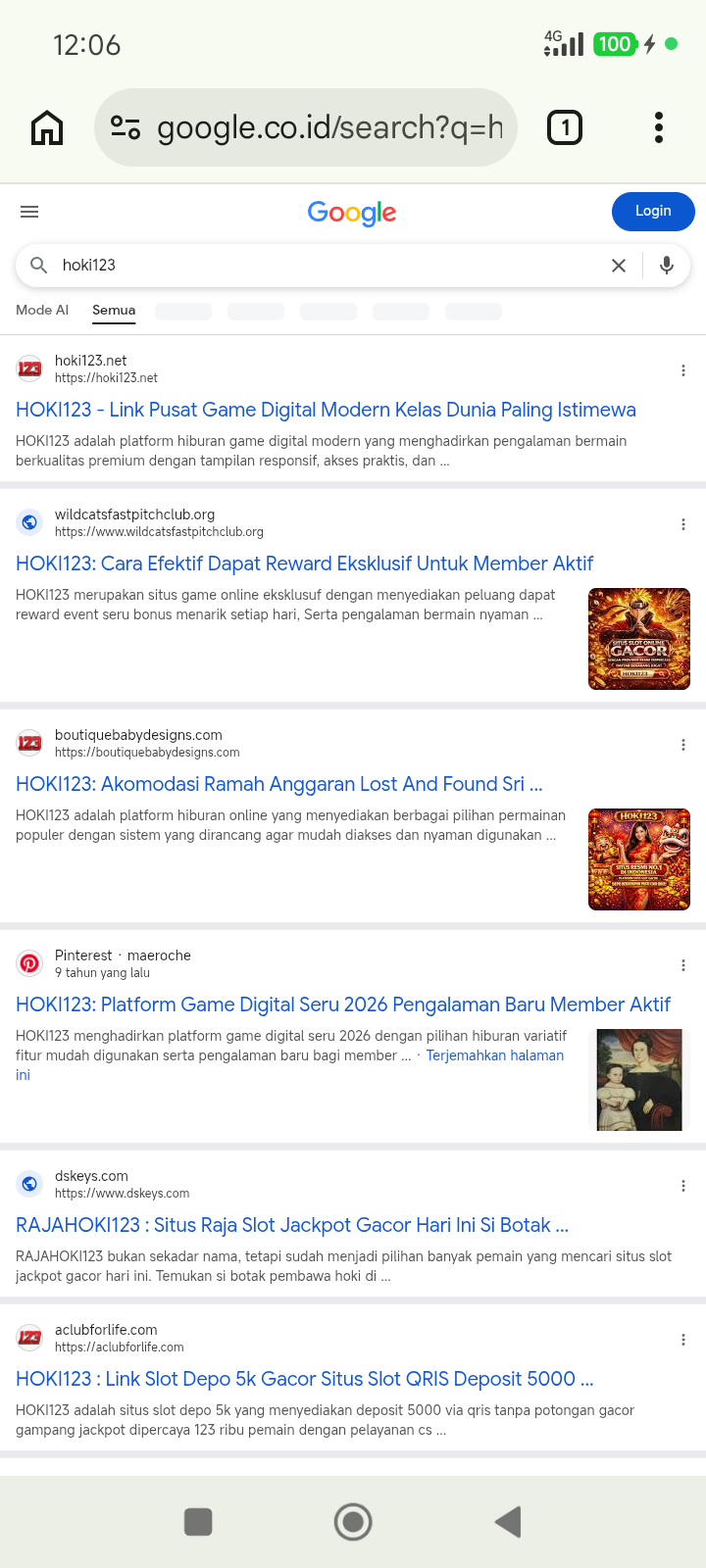
Task: Tap Terjemahkan halaman ini link
Action: (x=290, y=1065)
